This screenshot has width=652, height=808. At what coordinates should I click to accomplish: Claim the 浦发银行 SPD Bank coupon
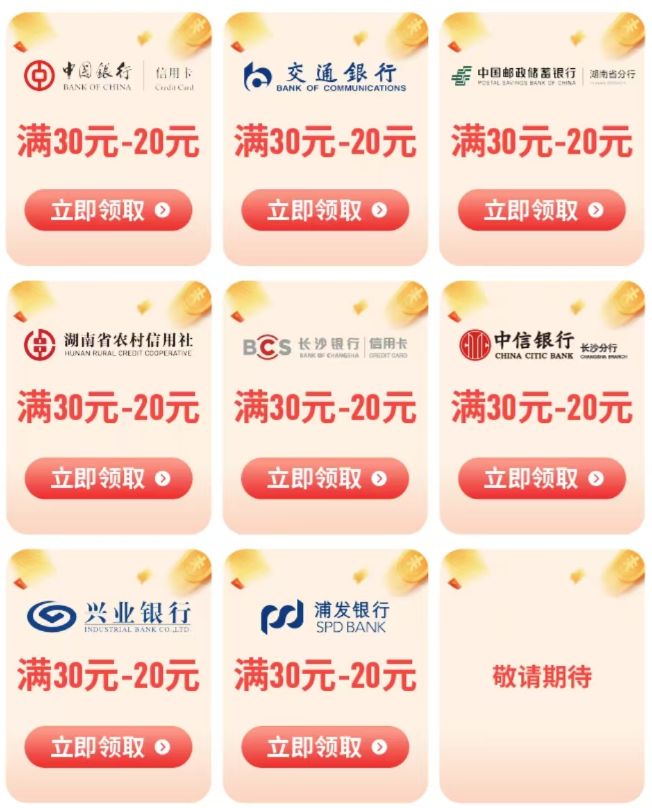click(x=325, y=747)
